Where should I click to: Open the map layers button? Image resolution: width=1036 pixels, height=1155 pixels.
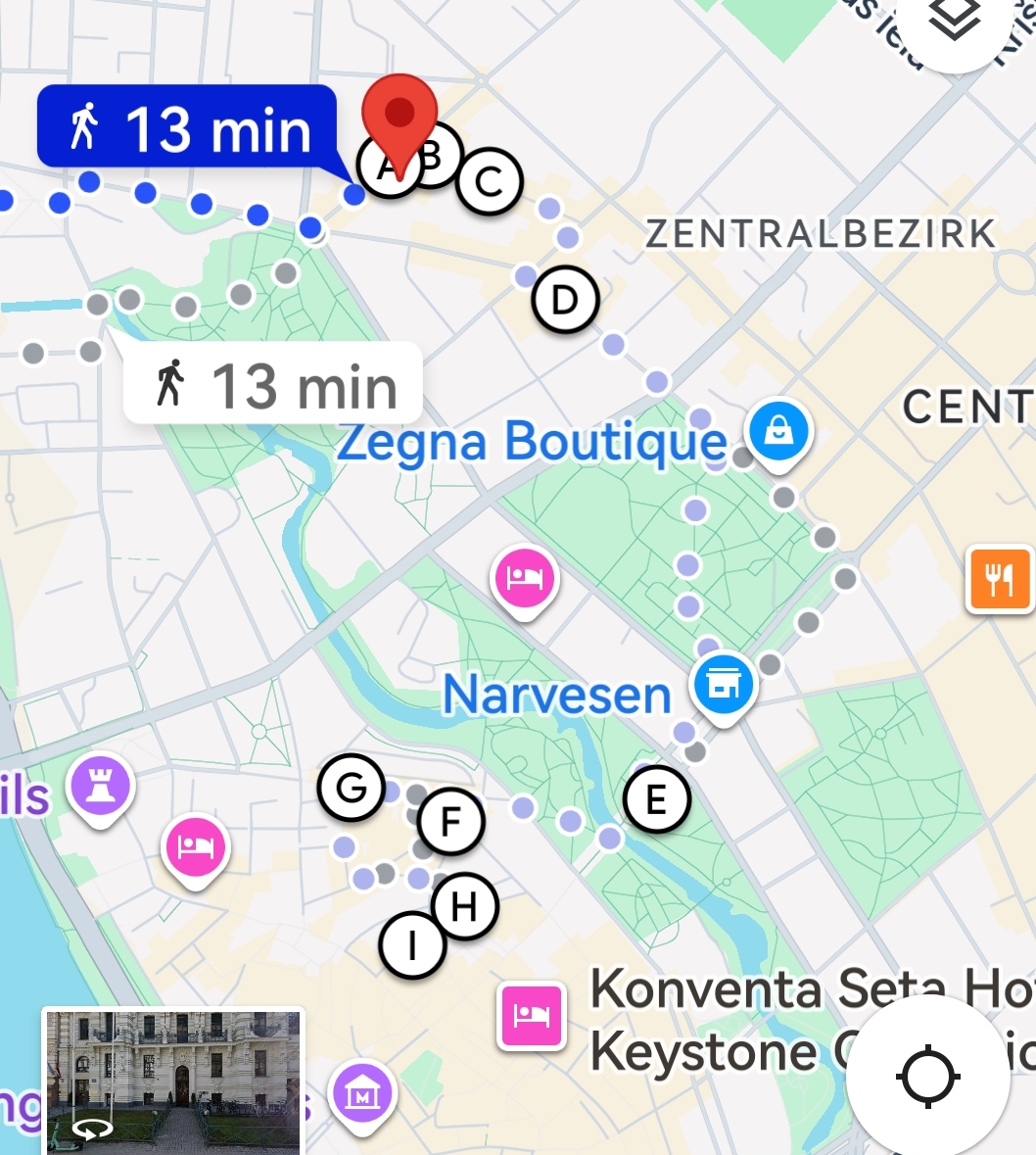pos(955,22)
